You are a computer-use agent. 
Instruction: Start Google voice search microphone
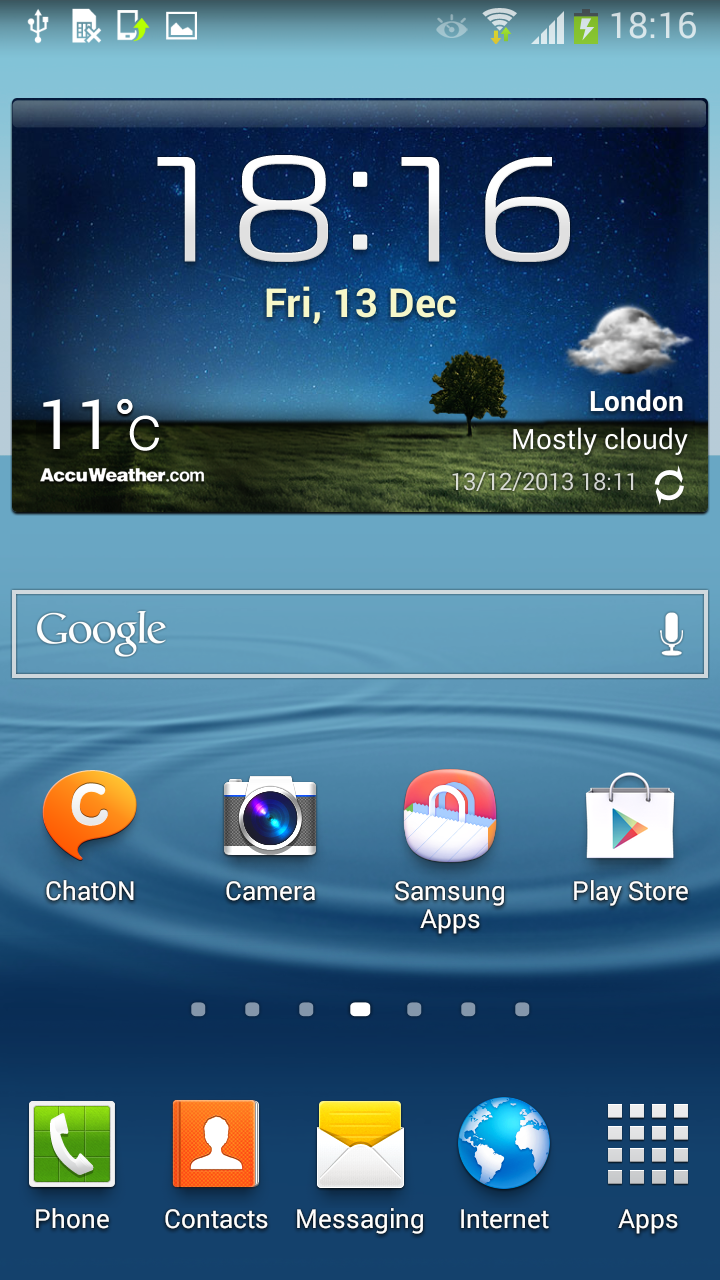[672, 634]
